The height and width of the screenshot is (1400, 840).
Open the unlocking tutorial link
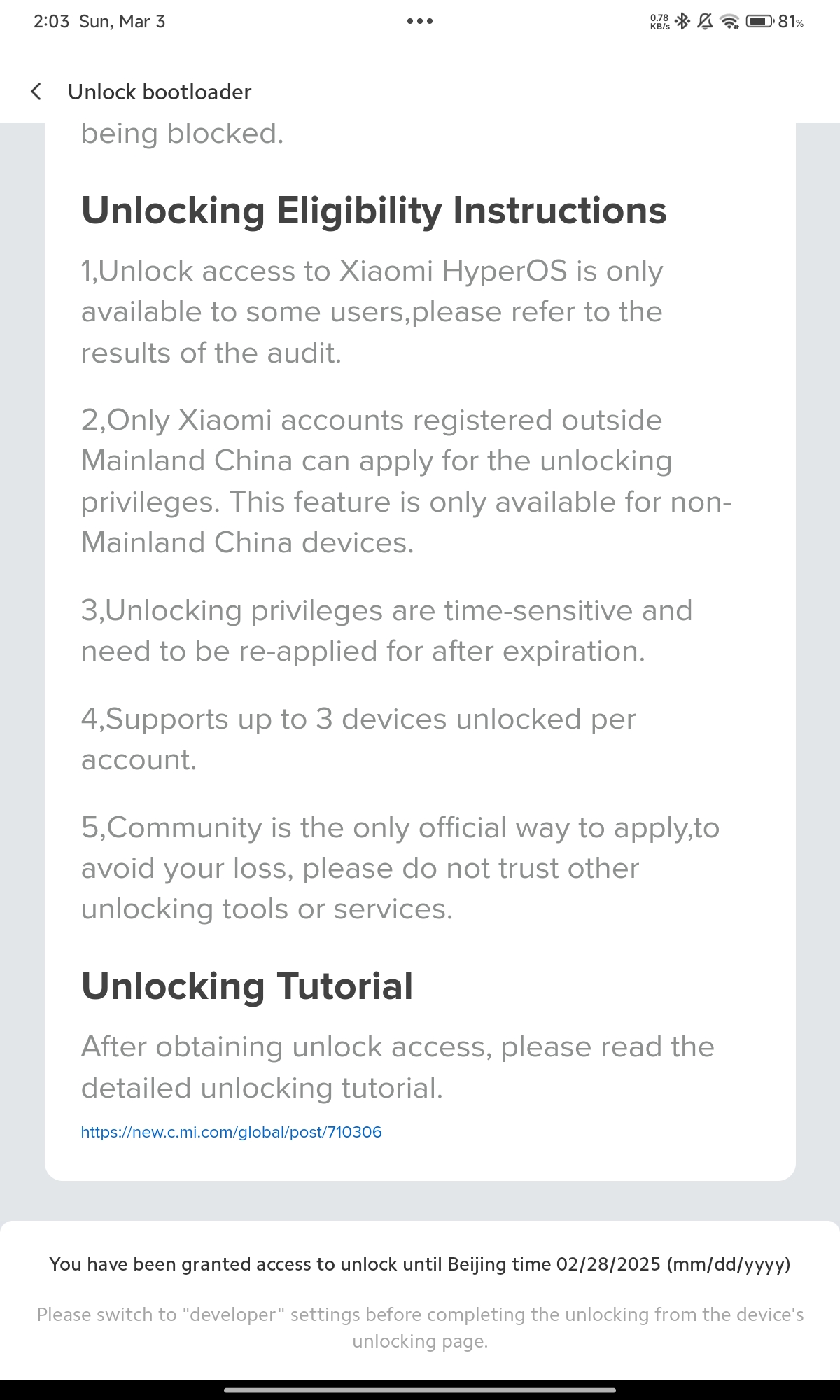[x=231, y=1132]
